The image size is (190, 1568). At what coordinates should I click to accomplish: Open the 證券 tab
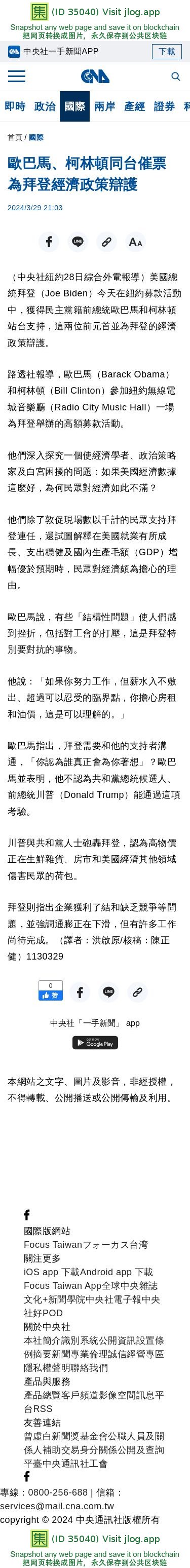165,106
